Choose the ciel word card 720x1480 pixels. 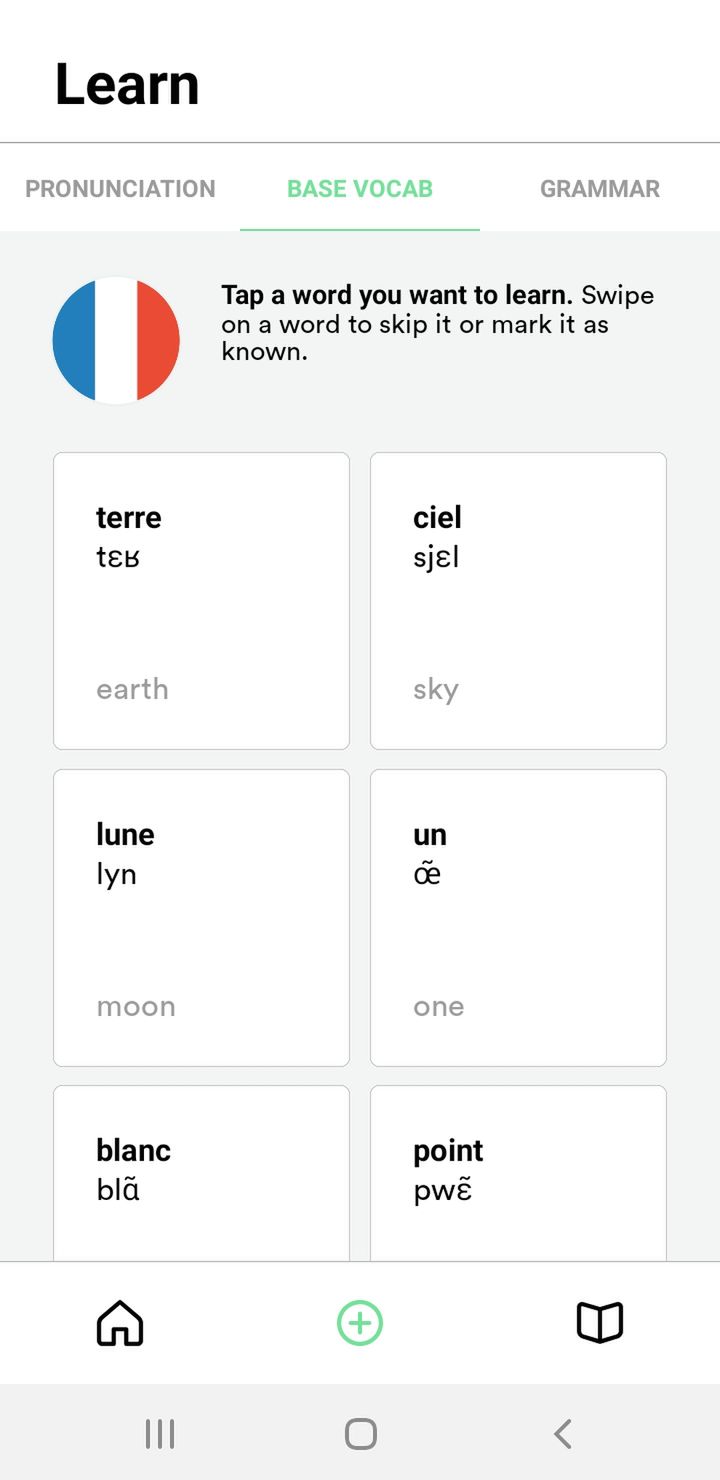[518, 601]
